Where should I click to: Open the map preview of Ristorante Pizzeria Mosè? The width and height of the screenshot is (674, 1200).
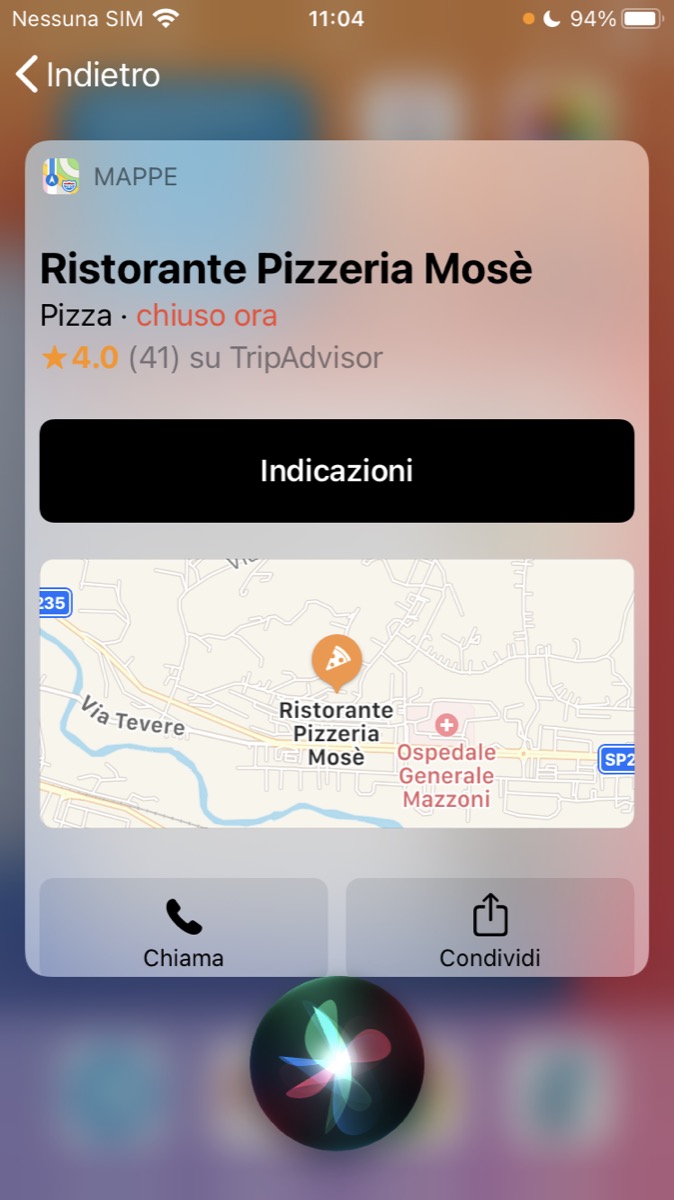(337, 693)
